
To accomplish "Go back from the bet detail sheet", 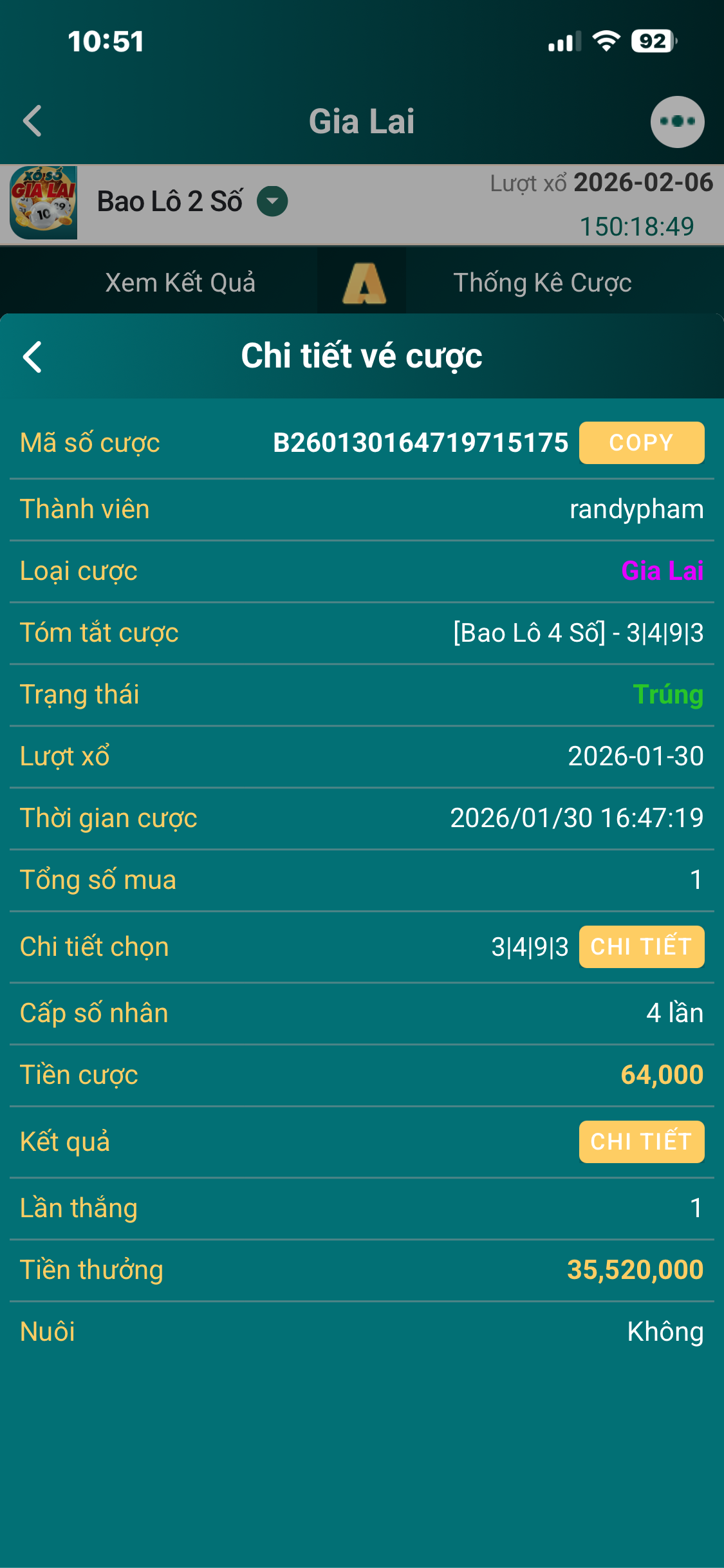I will click(32, 357).
